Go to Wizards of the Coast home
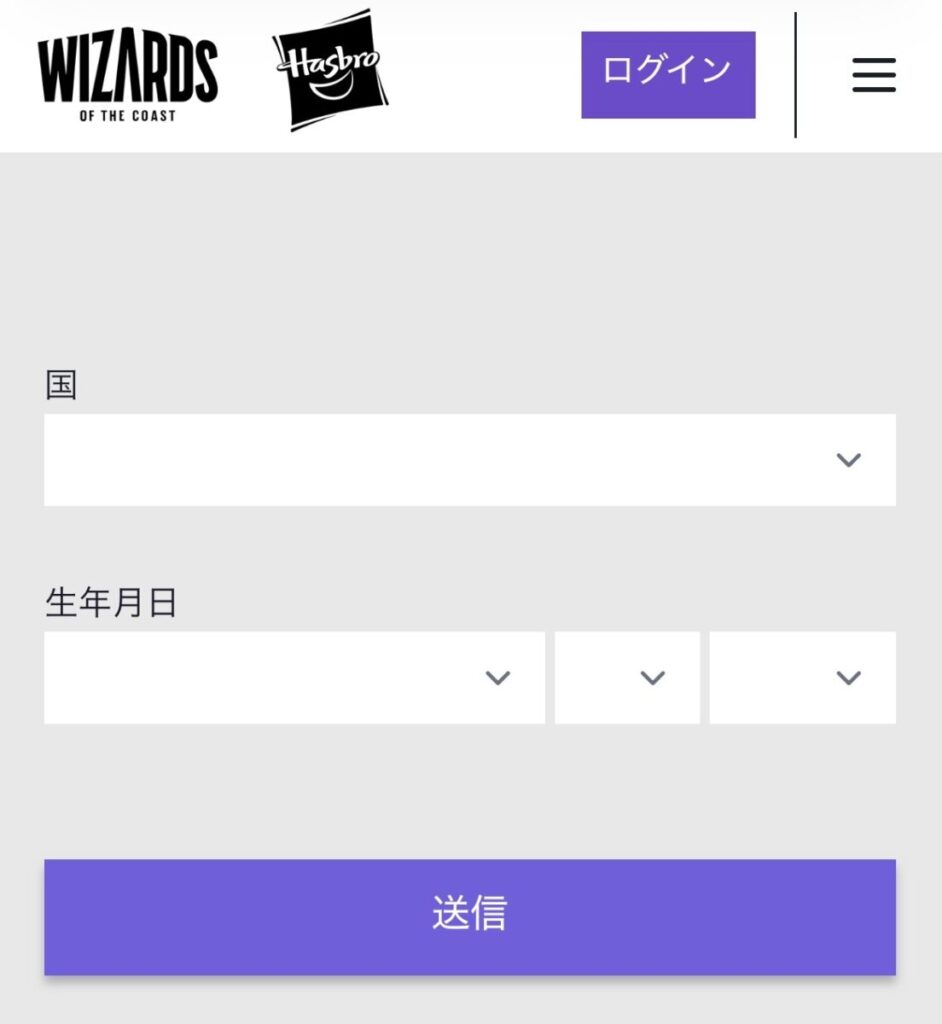Screen dimensions: 942x1024 (128, 79)
